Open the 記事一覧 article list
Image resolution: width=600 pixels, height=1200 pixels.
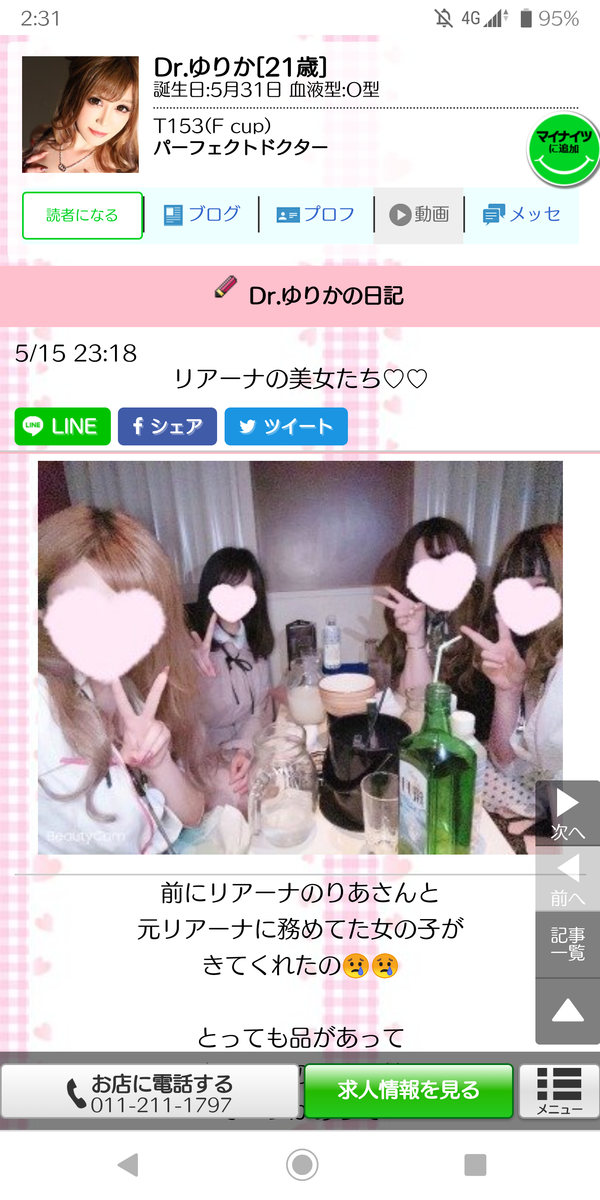coord(567,943)
